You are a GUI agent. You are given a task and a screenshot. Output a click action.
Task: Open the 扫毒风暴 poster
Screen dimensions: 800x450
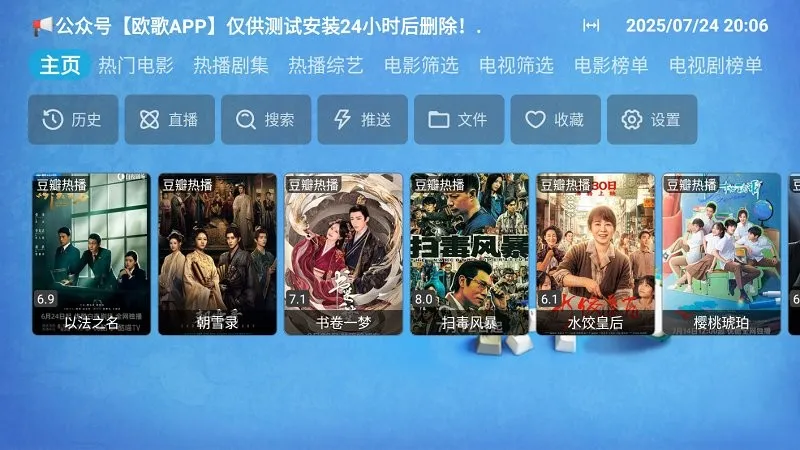(470, 254)
